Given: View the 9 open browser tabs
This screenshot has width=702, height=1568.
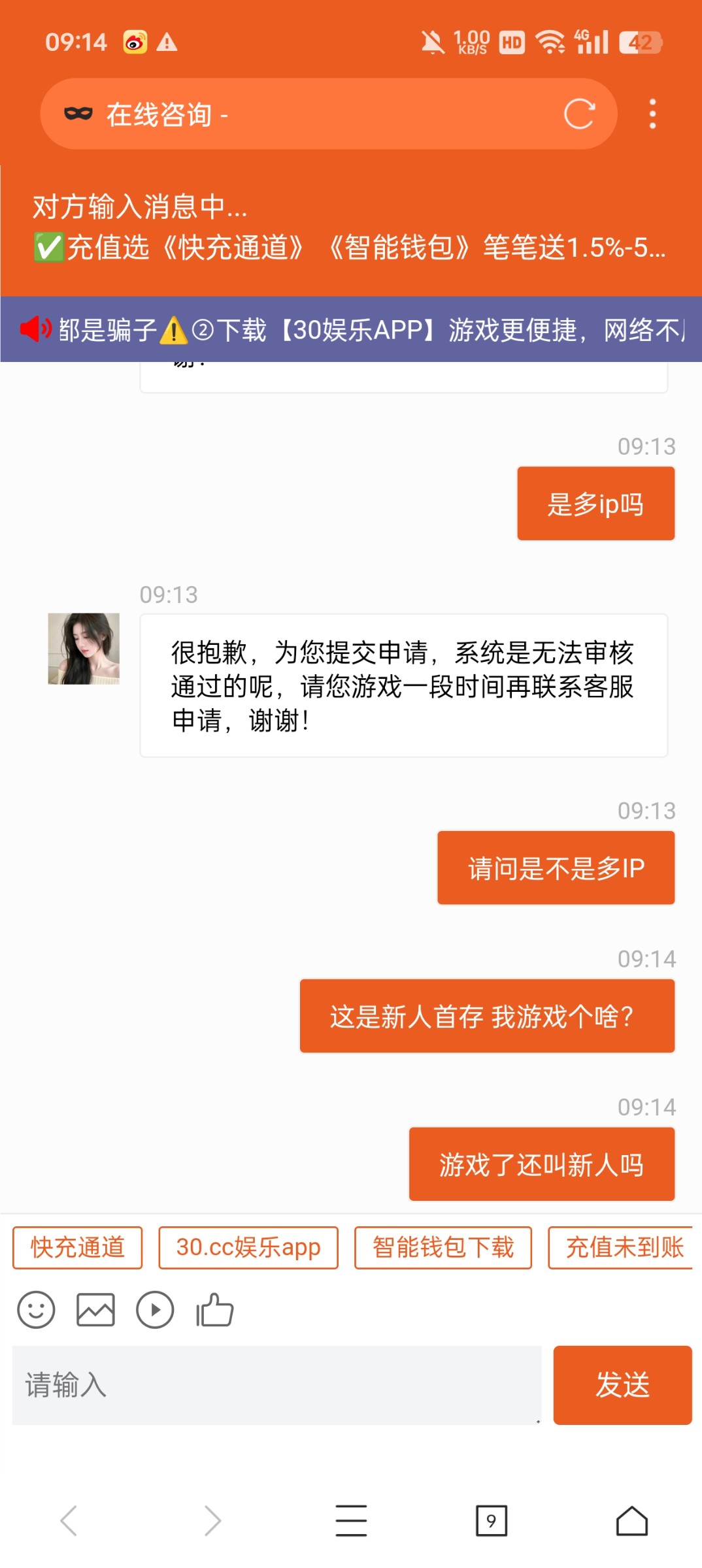Looking at the screenshot, I should 491,1520.
